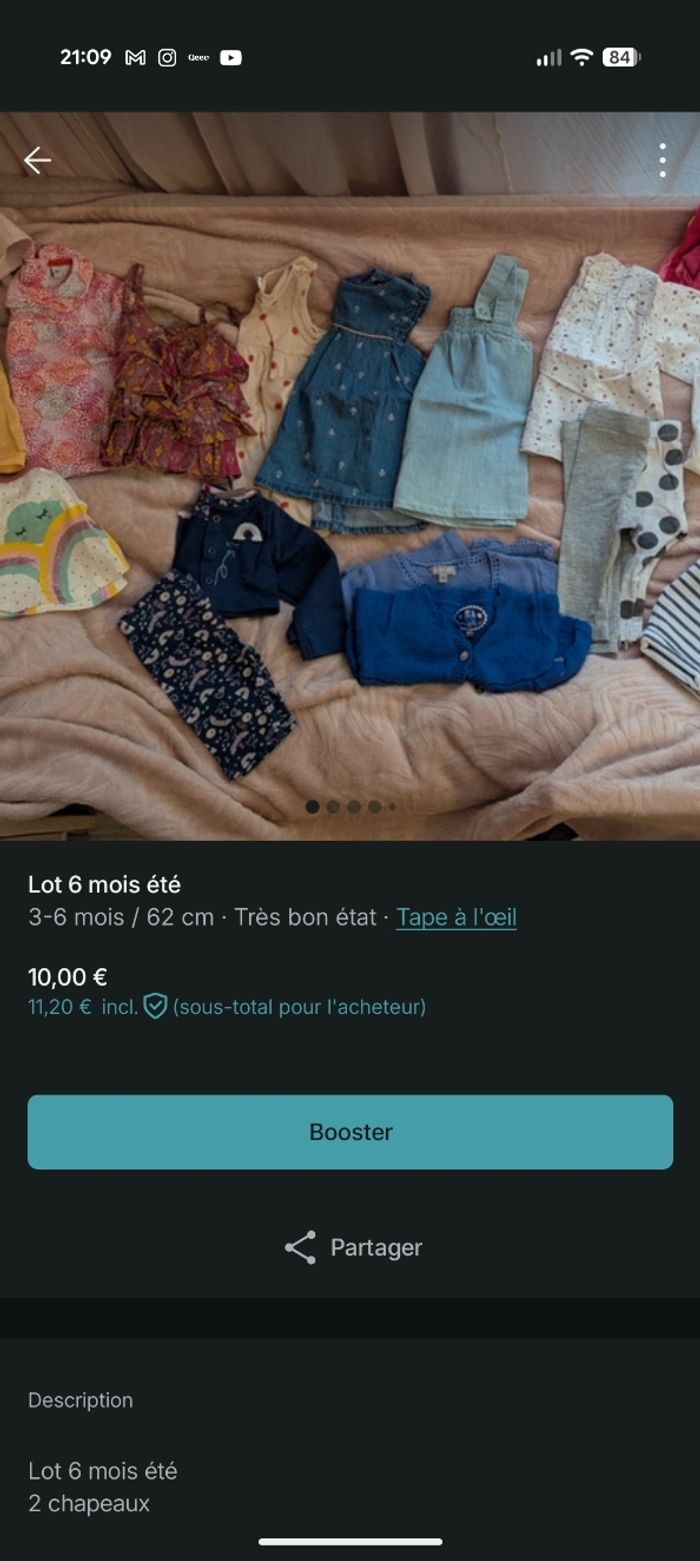Viewport: 700px width, 1561px height.
Task: Share this listing via Partager
Action: click(x=352, y=1247)
